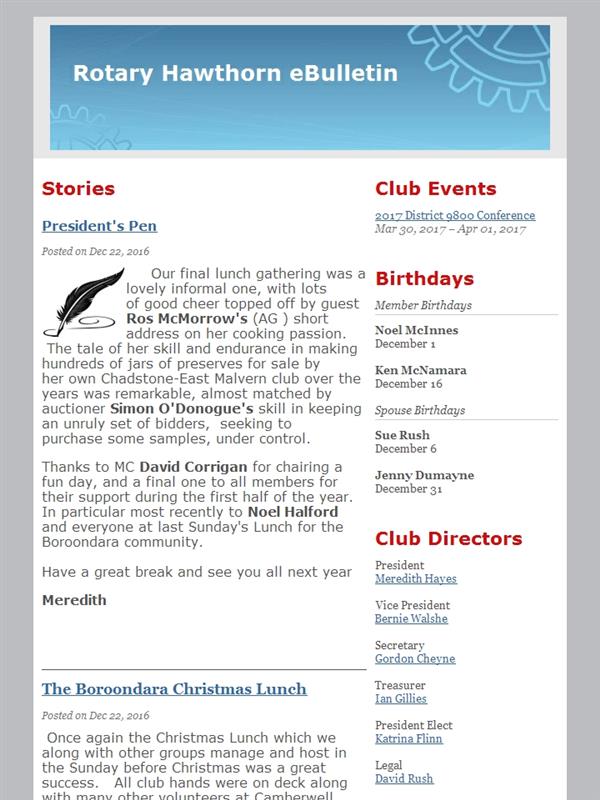Open Bernie Walshe's profile link
The image size is (600, 800).
[x=411, y=618]
